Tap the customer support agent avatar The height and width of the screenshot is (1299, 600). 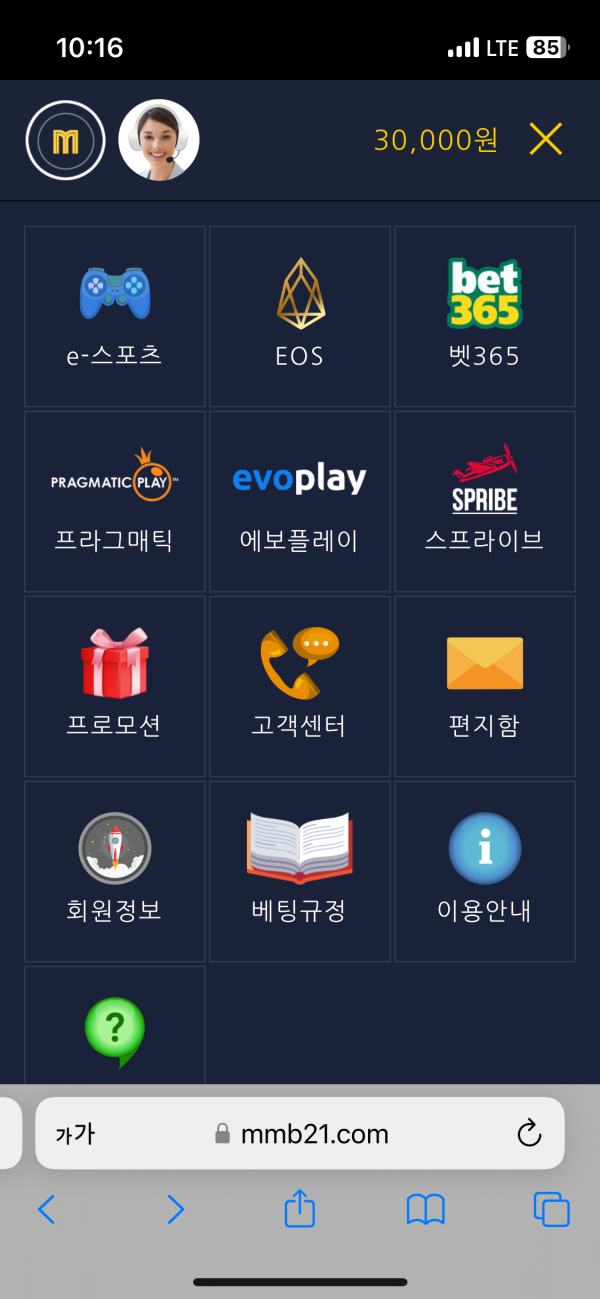click(x=159, y=140)
